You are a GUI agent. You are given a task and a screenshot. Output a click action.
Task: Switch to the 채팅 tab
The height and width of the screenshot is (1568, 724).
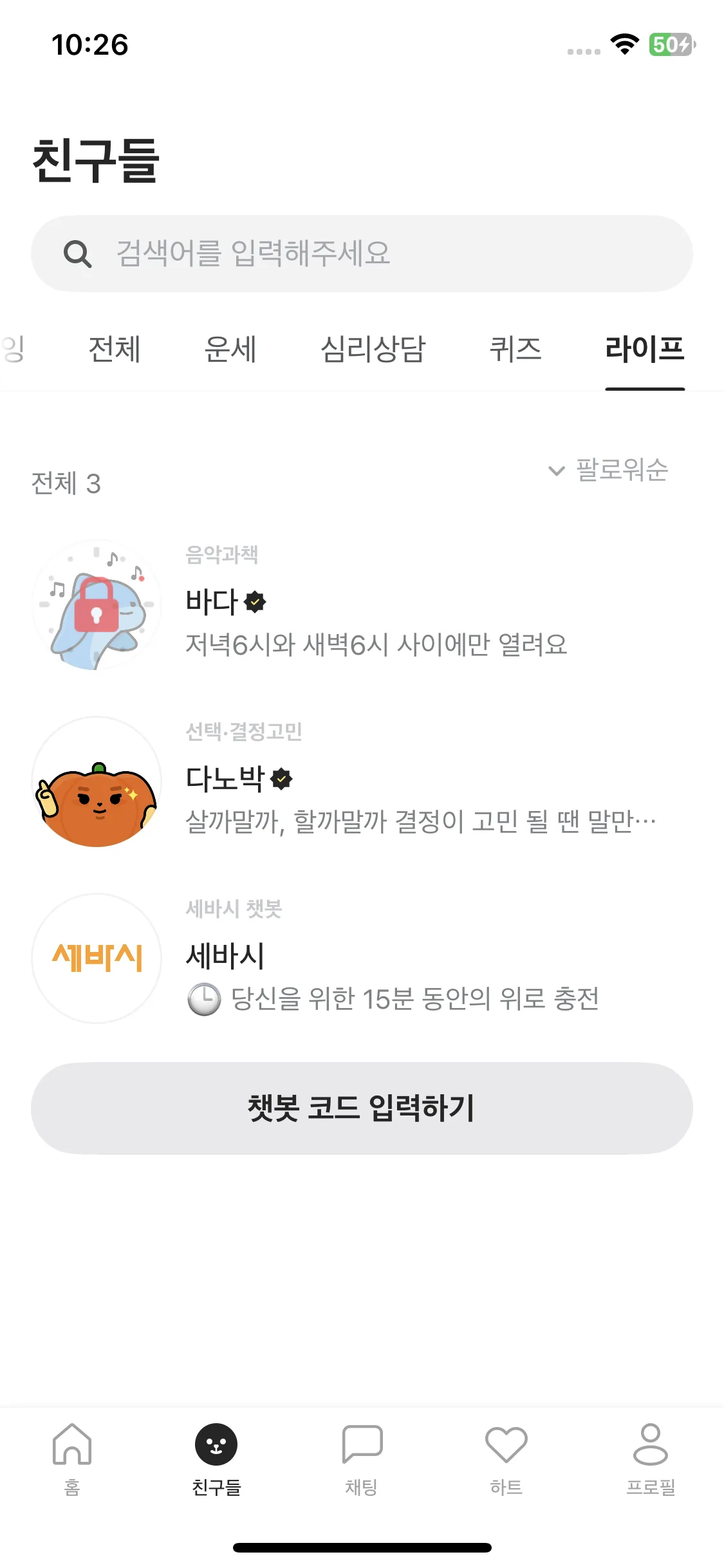tap(362, 1457)
